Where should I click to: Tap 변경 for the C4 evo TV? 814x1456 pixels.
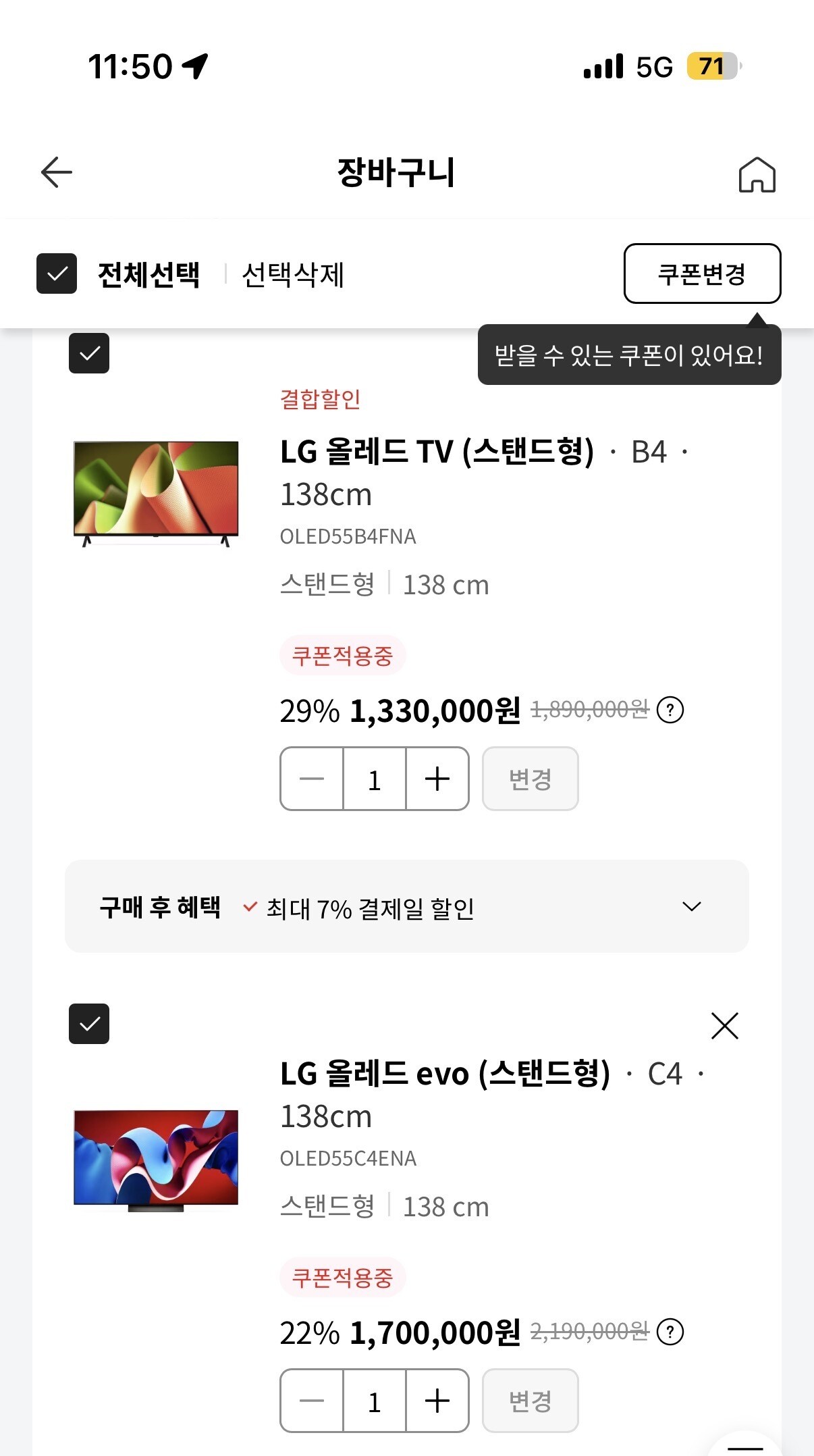coord(530,1401)
